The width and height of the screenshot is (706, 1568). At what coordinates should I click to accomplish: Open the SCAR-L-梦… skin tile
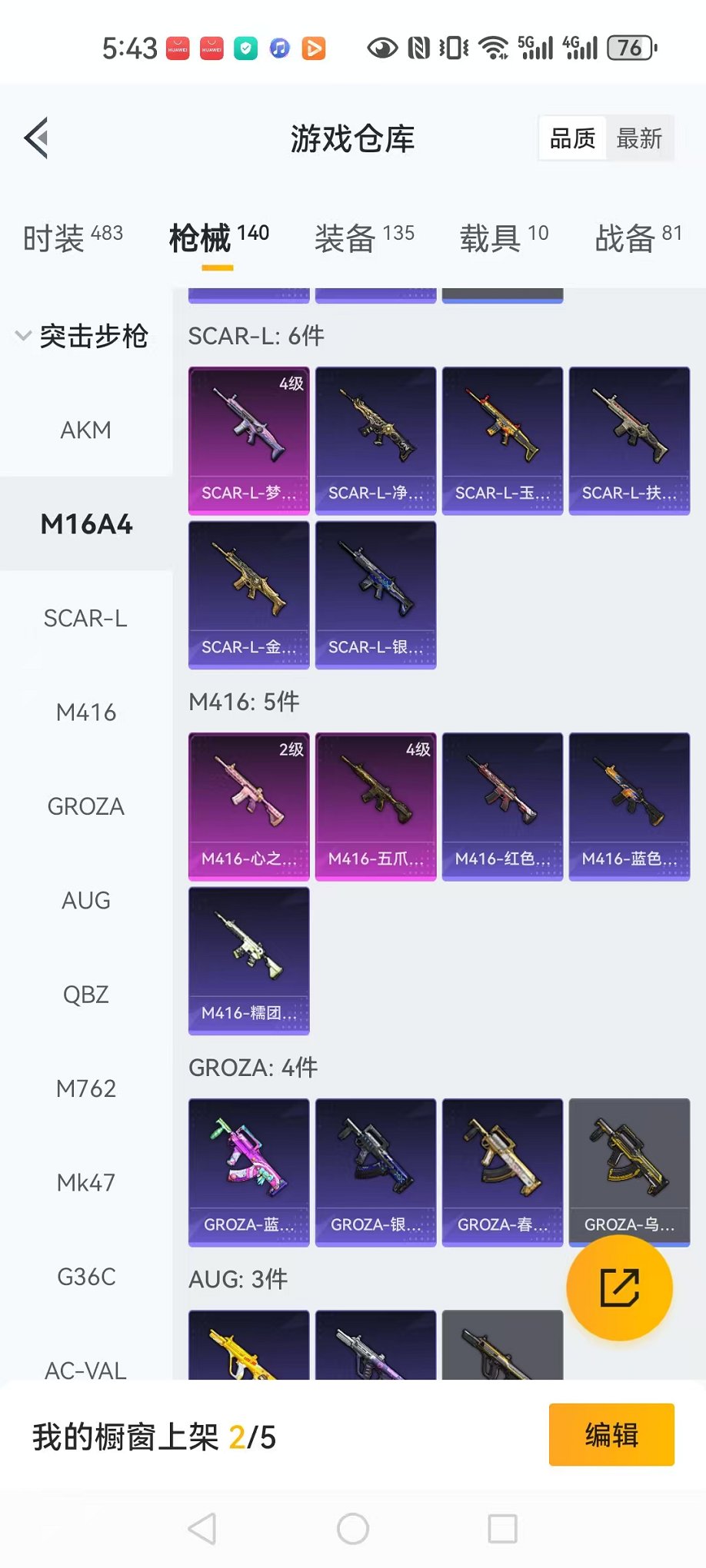248,440
